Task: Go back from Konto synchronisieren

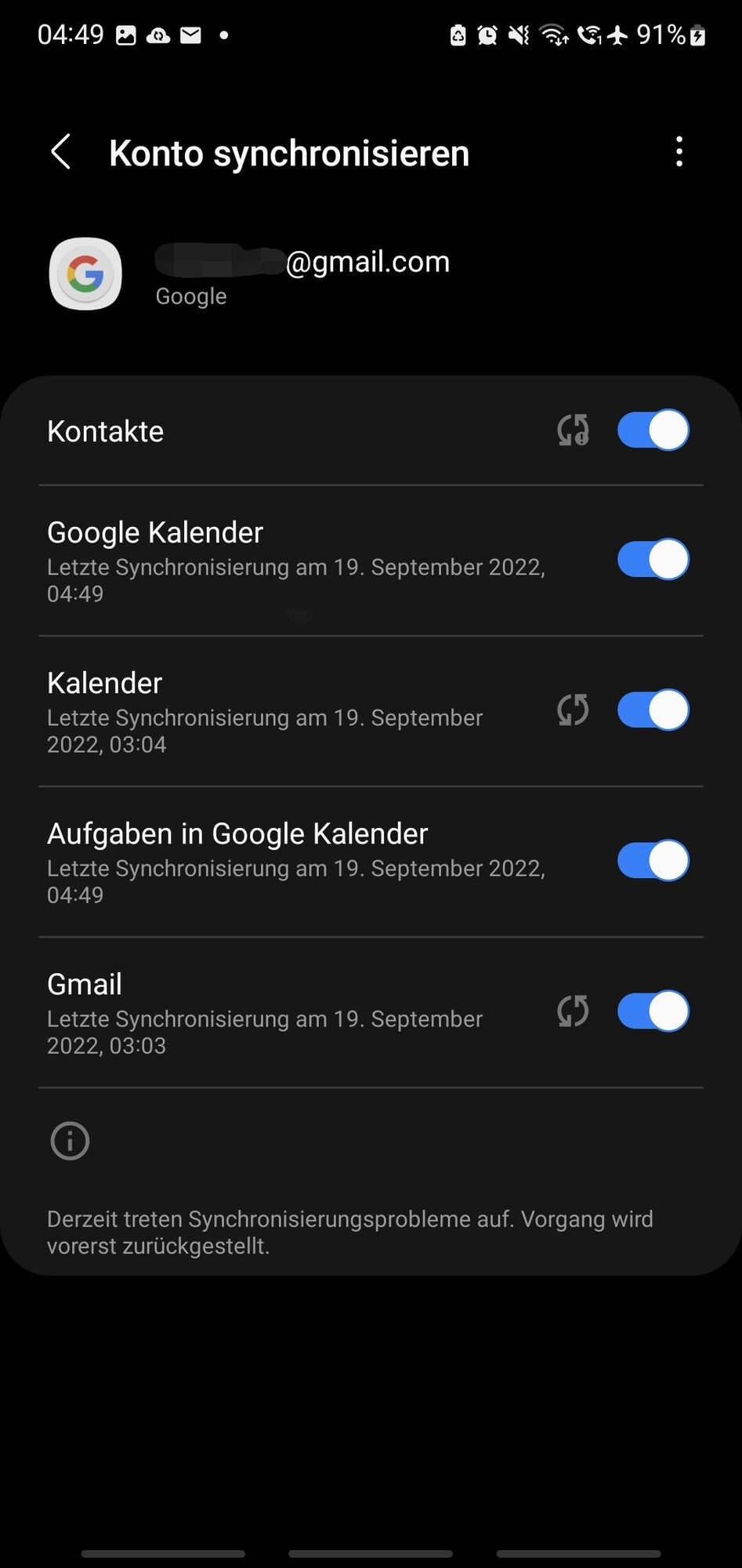Action: pyautogui.click(x=61, y=152)
